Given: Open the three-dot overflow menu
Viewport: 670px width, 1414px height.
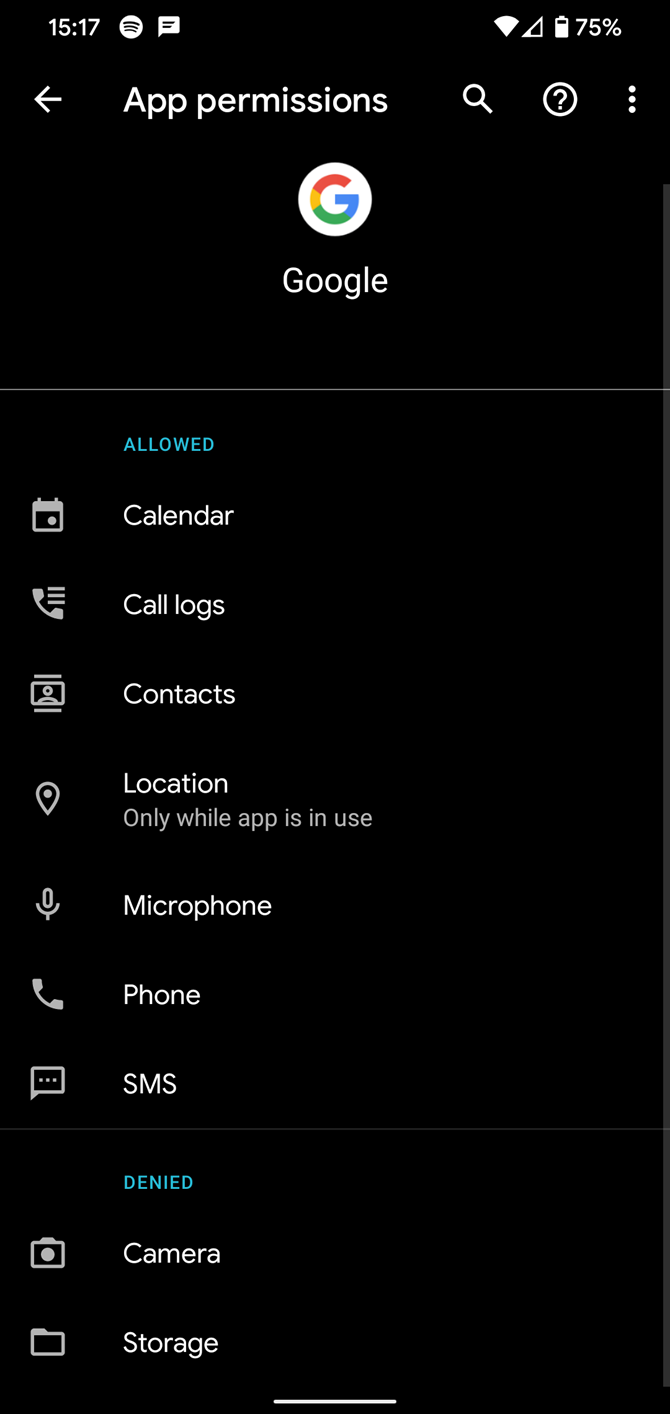Looking at the screenshot, I should (x=632, y=99).
